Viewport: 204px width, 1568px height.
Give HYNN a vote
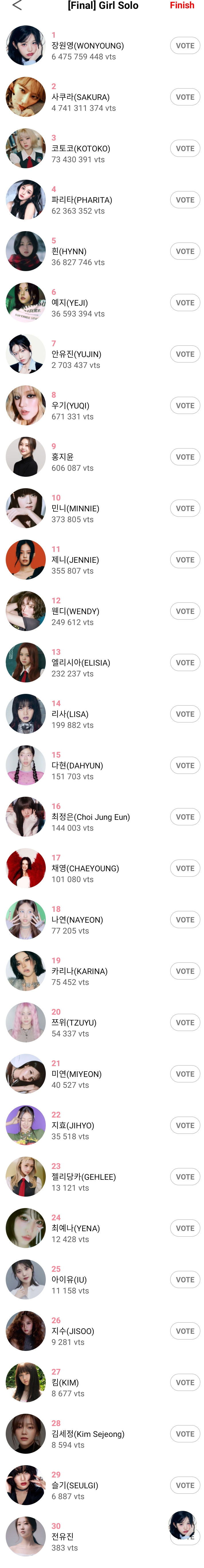tap(185, 251)
